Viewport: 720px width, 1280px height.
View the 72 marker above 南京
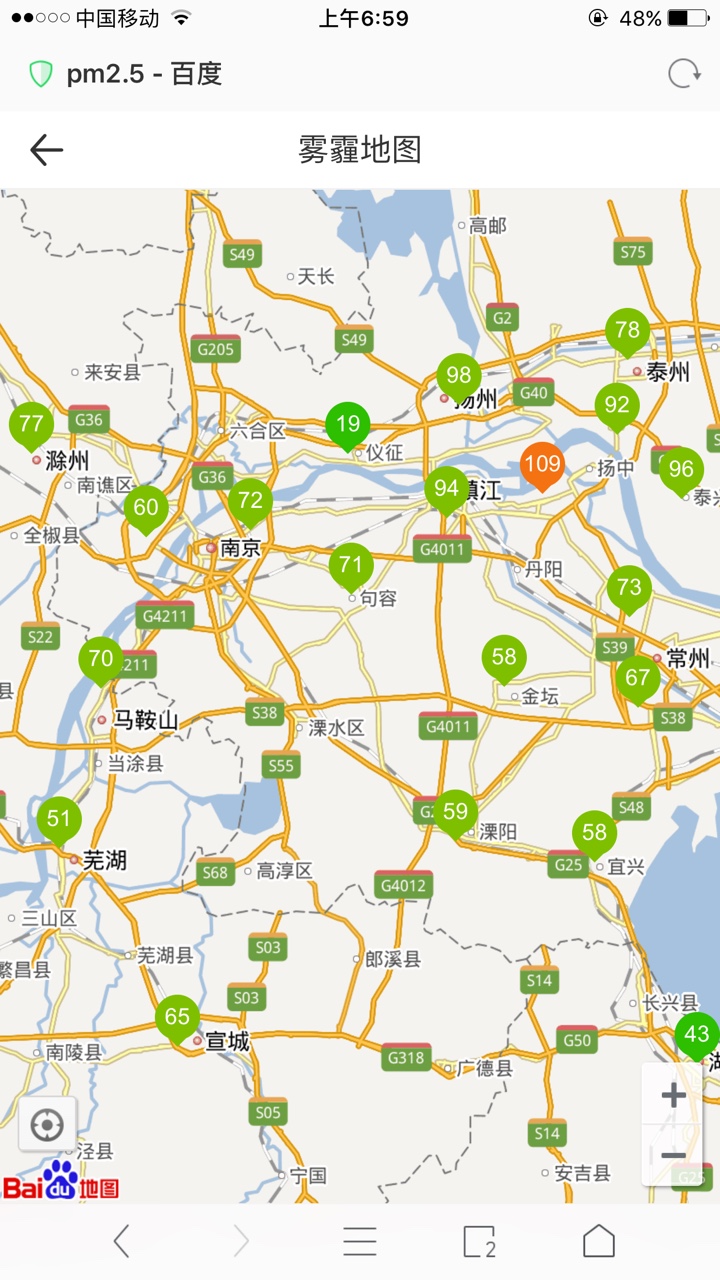click(250, 501)
